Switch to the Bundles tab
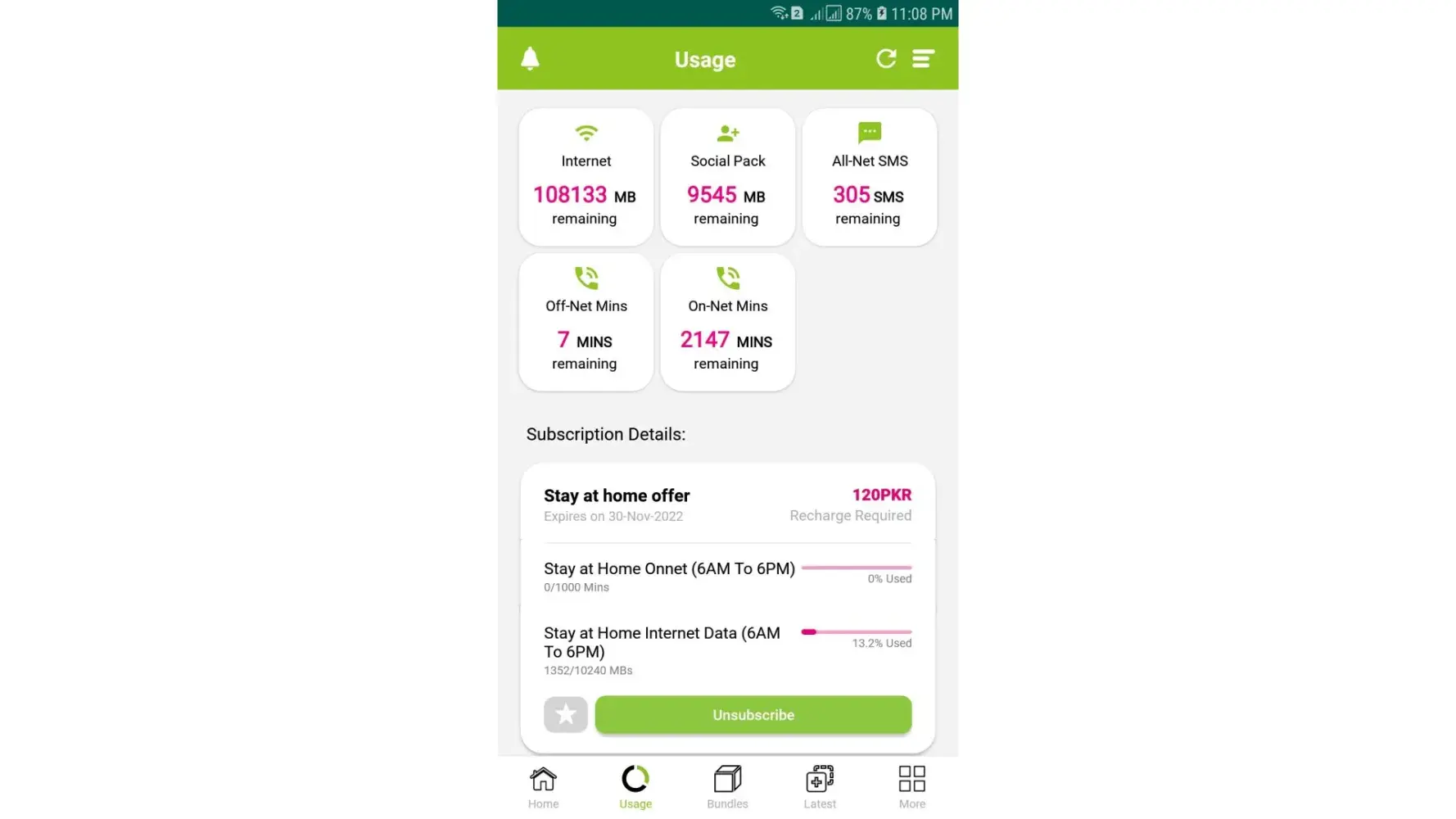The width and height of the screenshot is (1456, 819). pyautogui.click(x=727, y=787)
